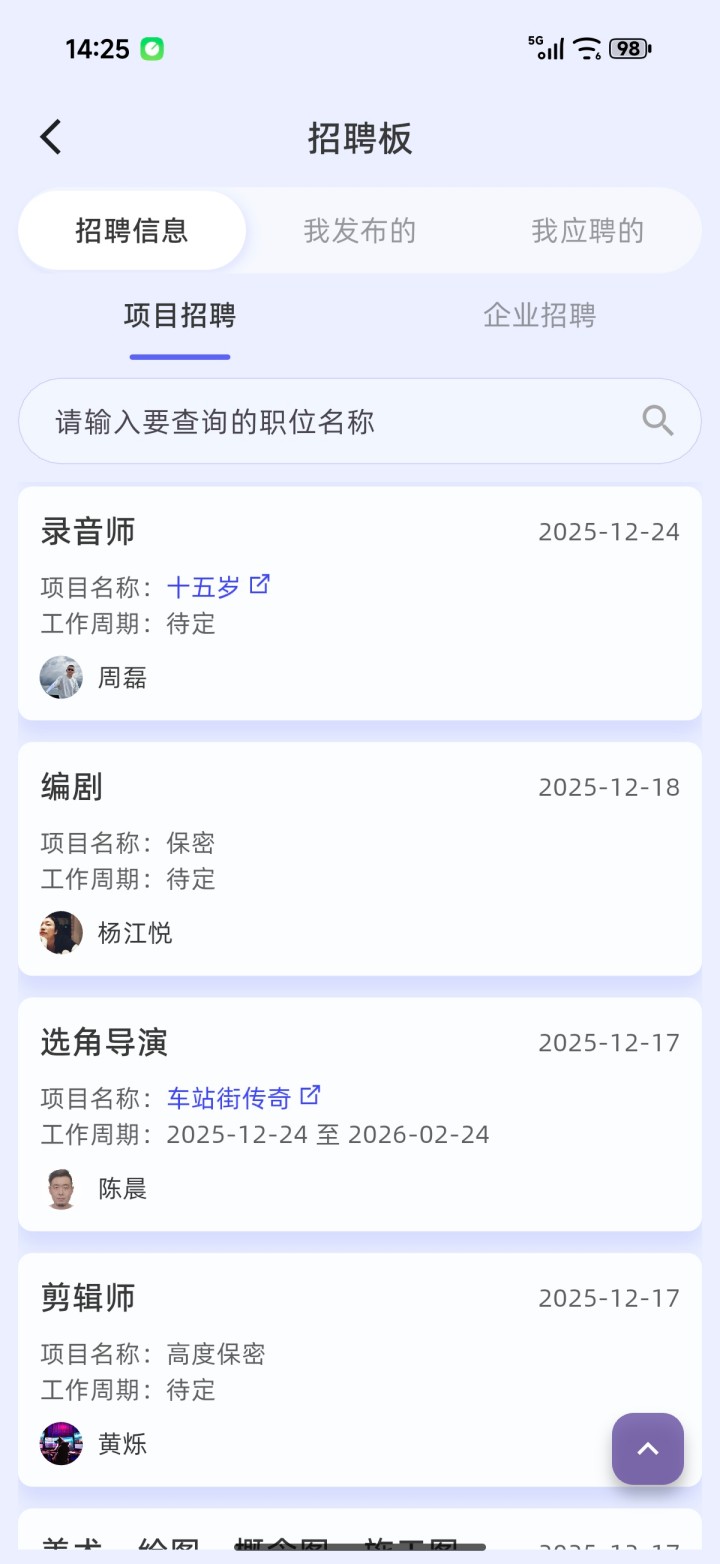Tap the back arrow to leave 招聘板

tap(50, 136)
